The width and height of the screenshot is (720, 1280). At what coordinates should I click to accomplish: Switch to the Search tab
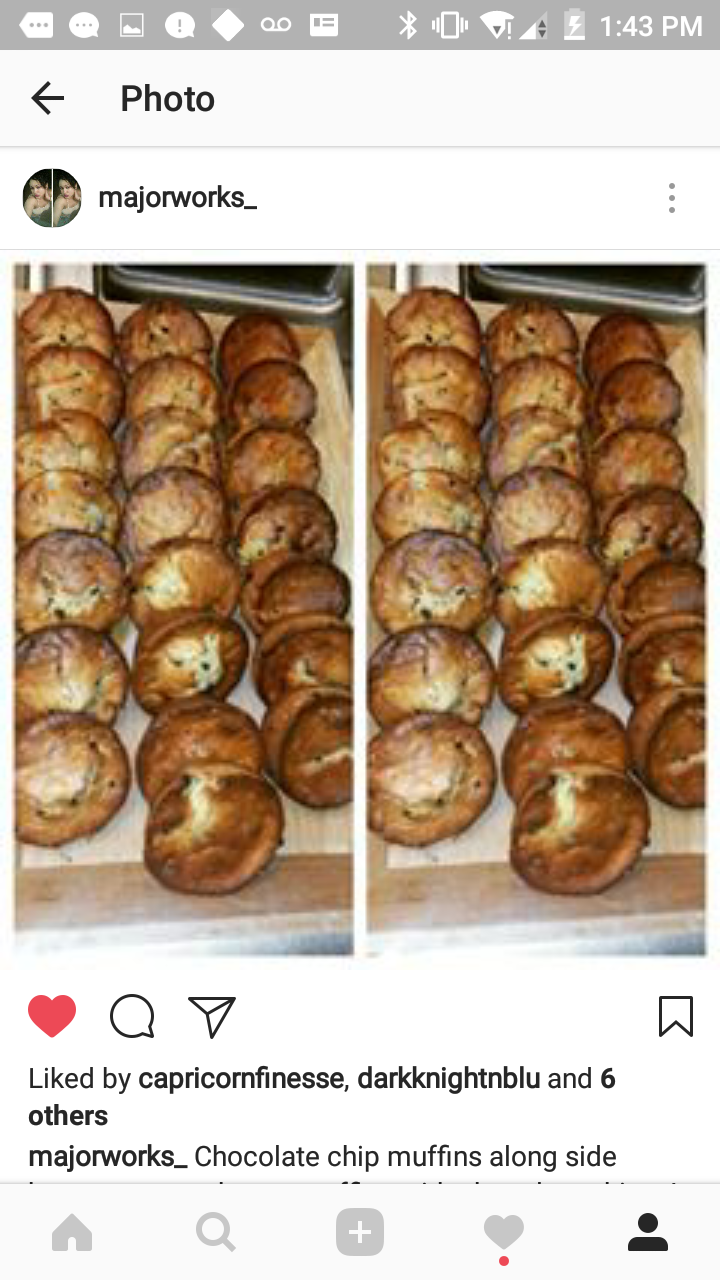(215, 1232)
